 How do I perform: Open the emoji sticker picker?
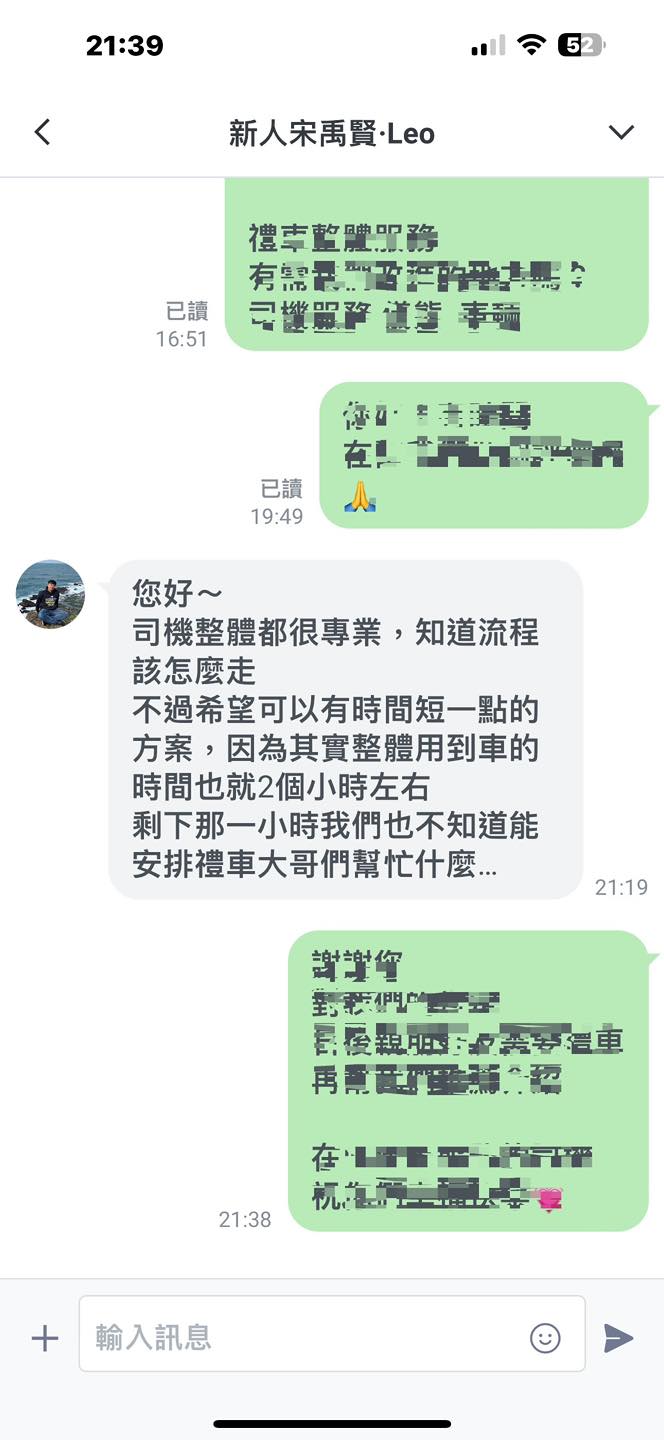tap(545, 1338)
